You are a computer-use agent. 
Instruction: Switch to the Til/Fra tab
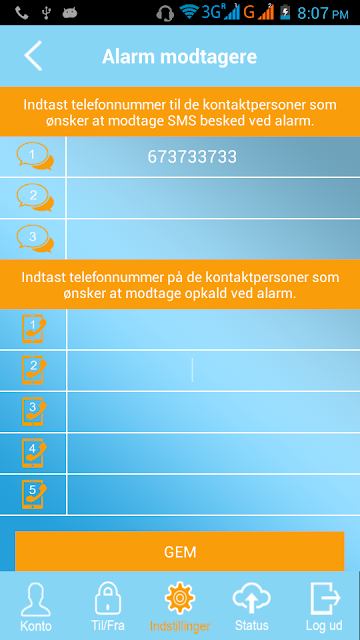[107, 607]
